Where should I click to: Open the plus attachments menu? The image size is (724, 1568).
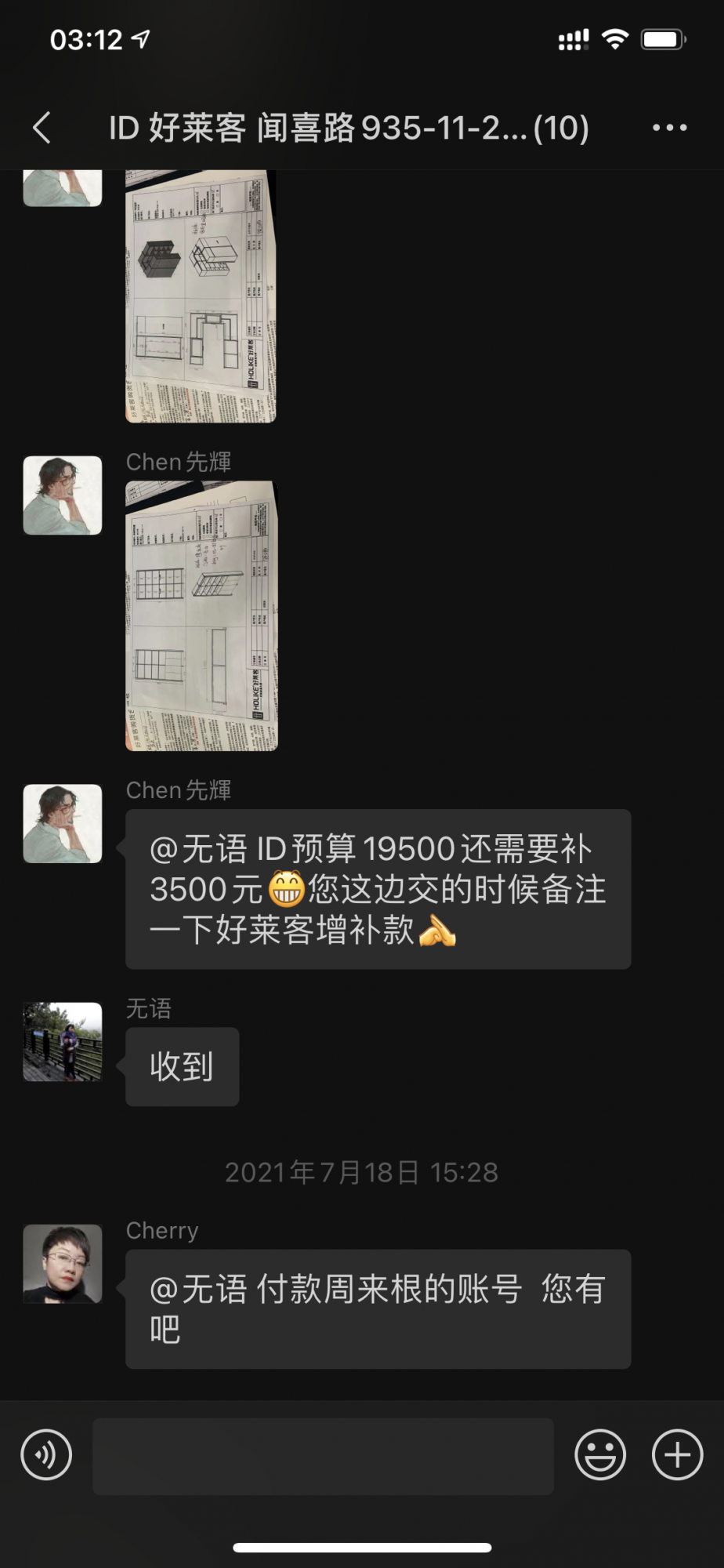pos(677,1455)
